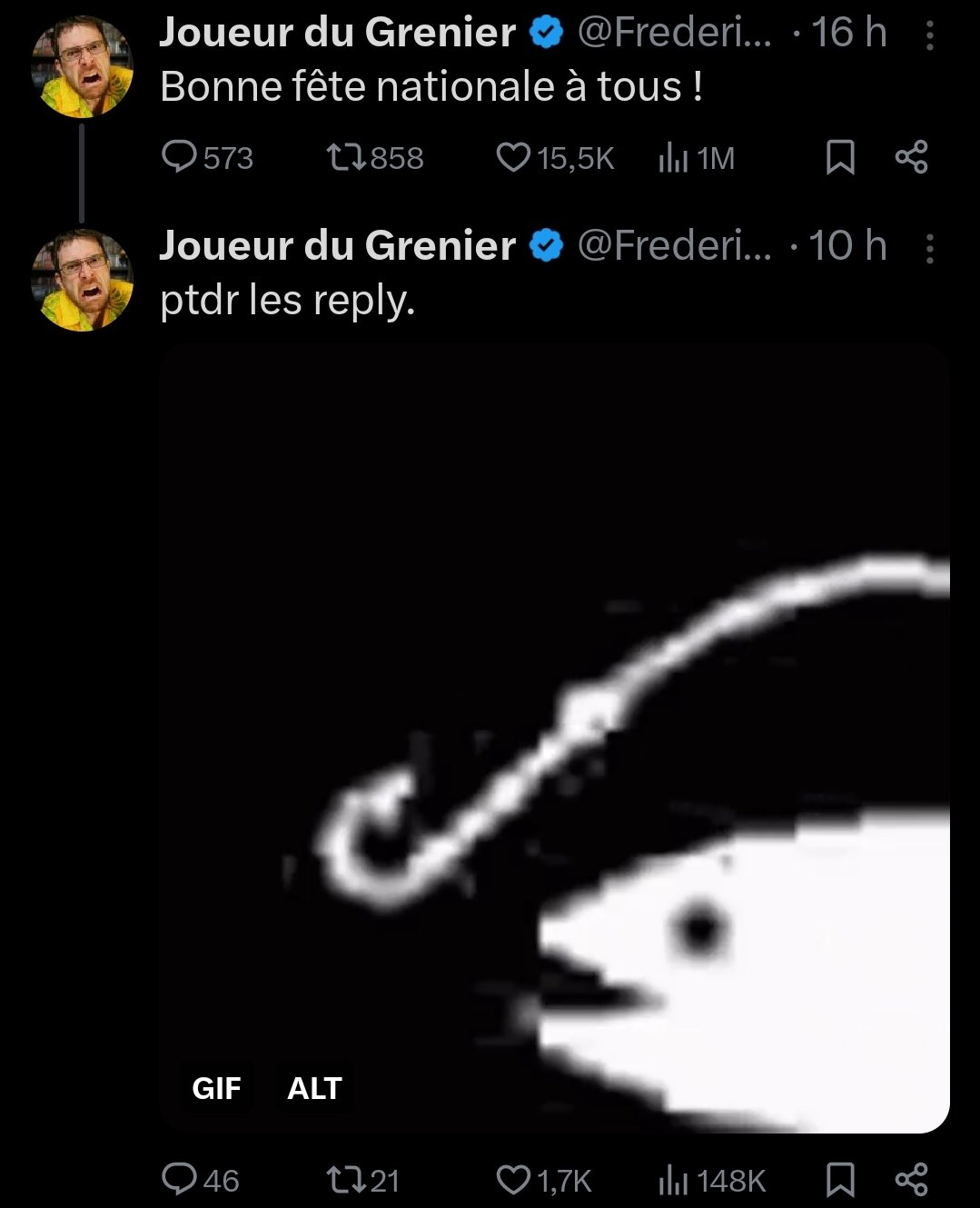Viewport: 980px width, 1208px height.
Task: Bookmark the "Bonne fête nationale" post
Action: 840,158
